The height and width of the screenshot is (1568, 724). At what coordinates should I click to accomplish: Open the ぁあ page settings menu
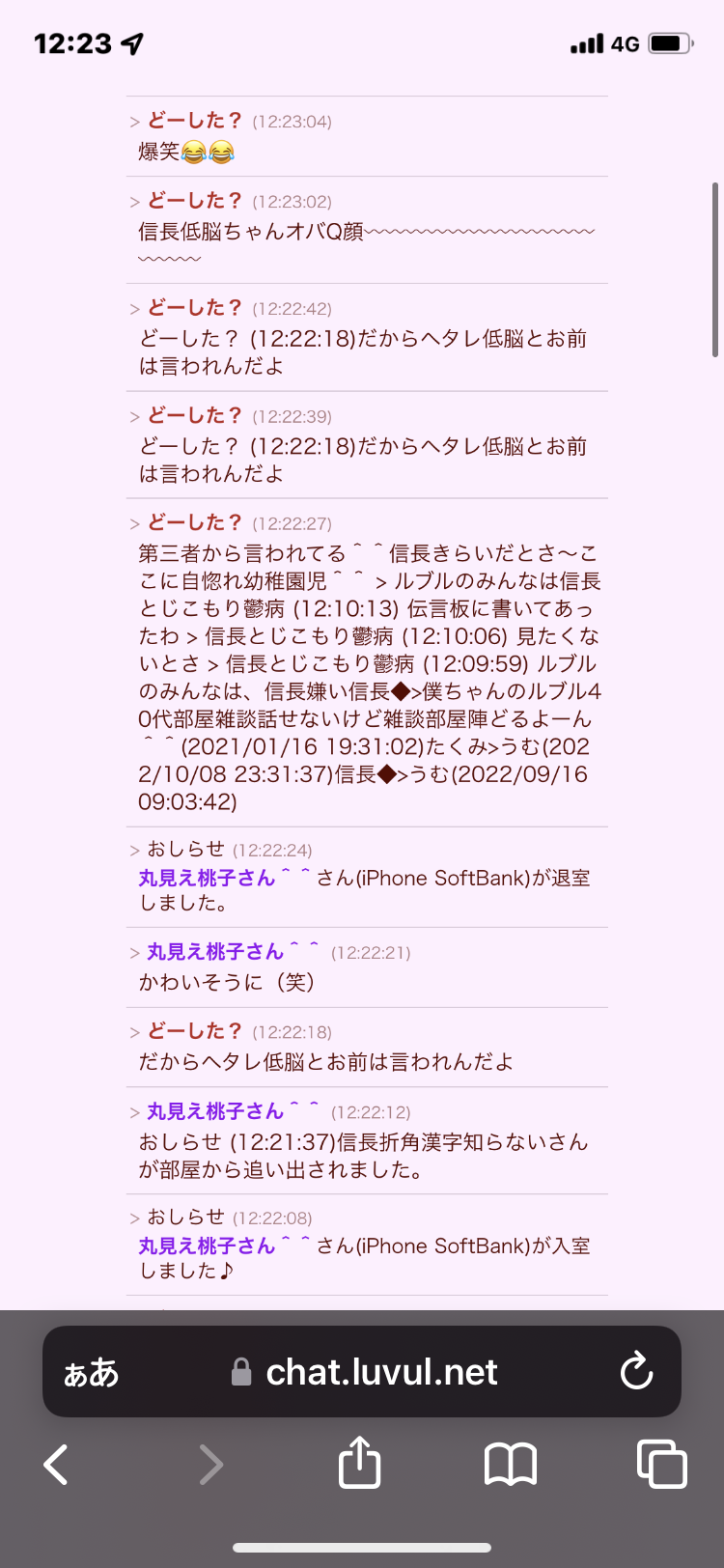coord(91,1372)
